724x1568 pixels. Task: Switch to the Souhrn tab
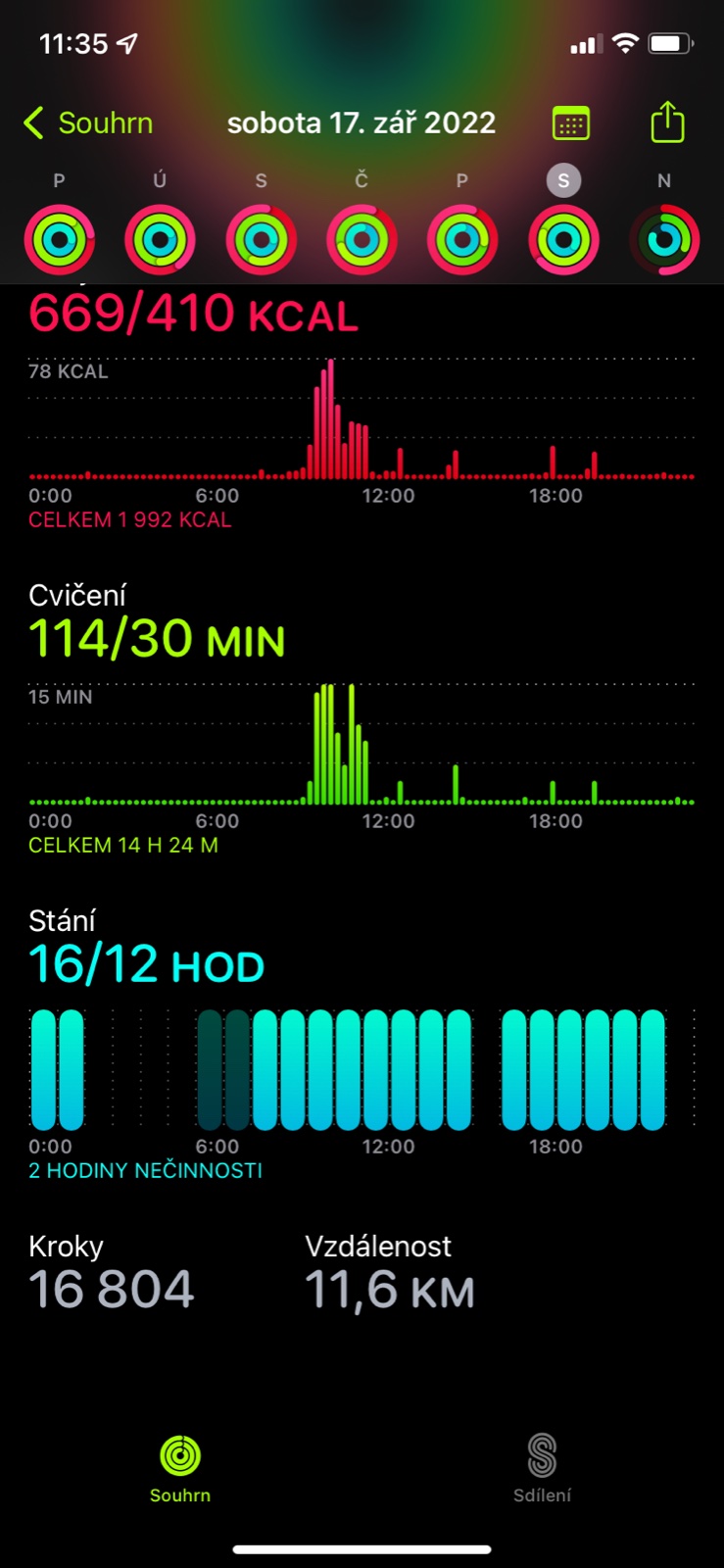180,1468
